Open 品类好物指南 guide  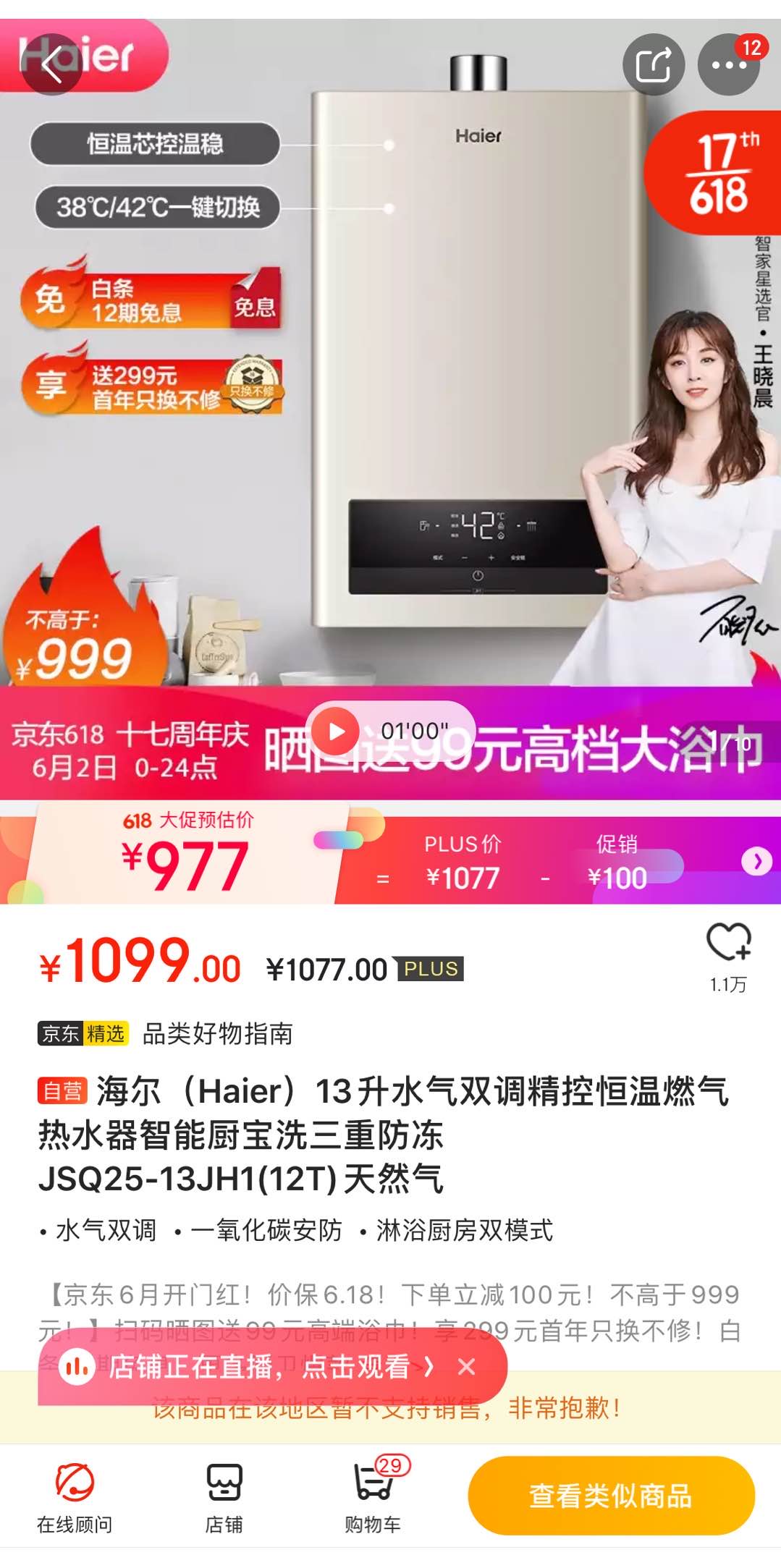217,1033
